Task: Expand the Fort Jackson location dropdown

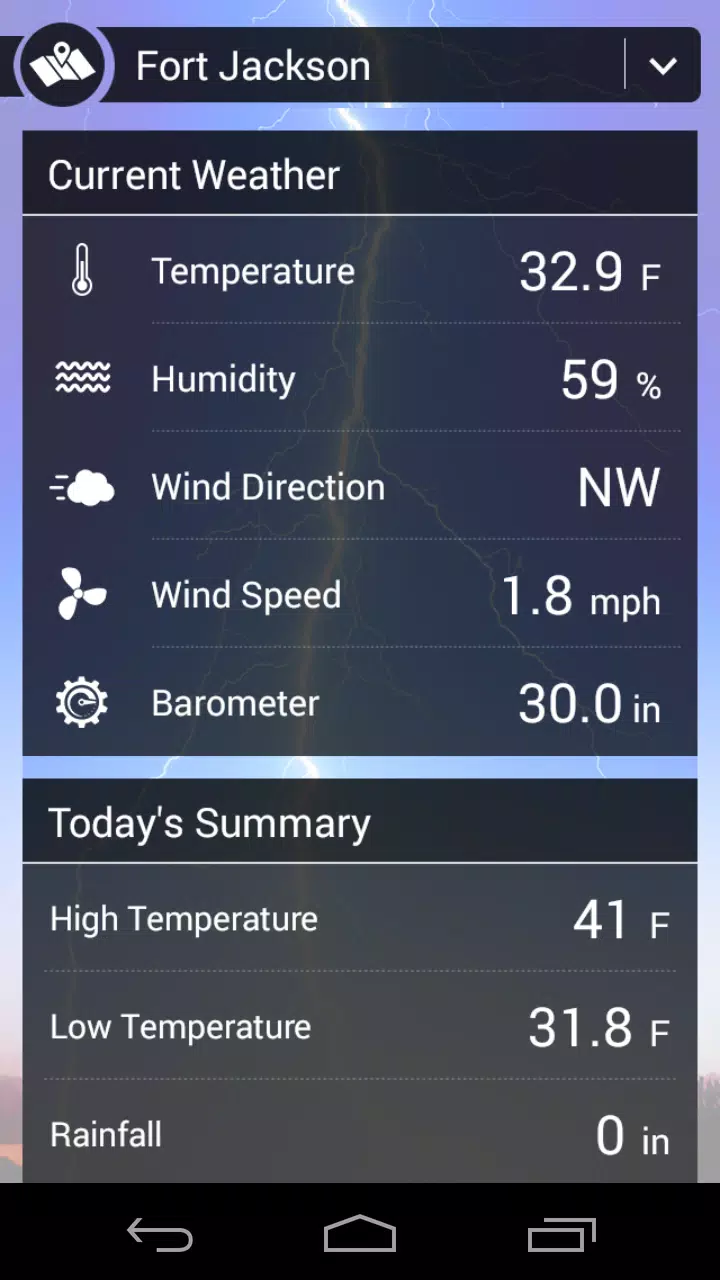Action: (662, 66)
